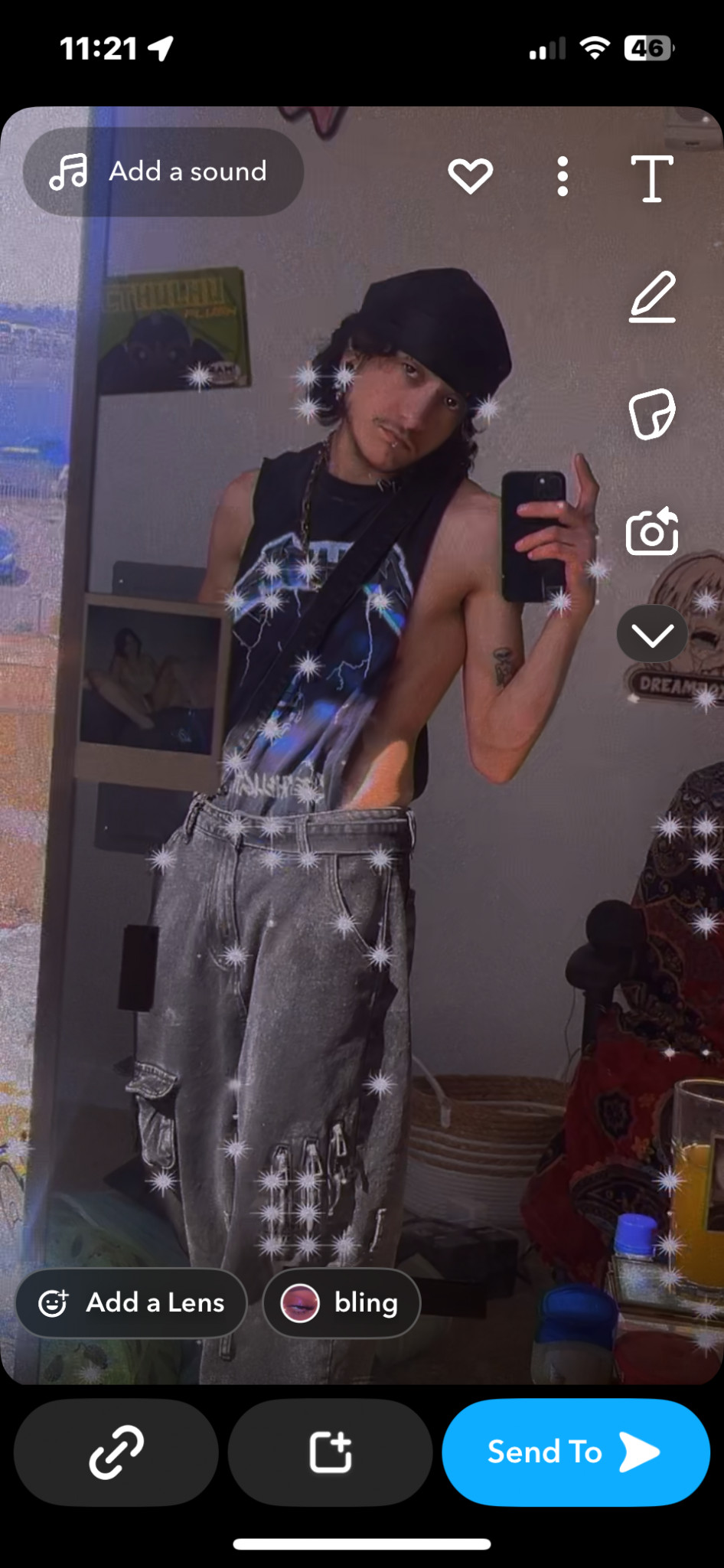724x1568 pixels.
Task: Open the bling lens chip
Action: pyautogui.click(x=341, y=1302)
